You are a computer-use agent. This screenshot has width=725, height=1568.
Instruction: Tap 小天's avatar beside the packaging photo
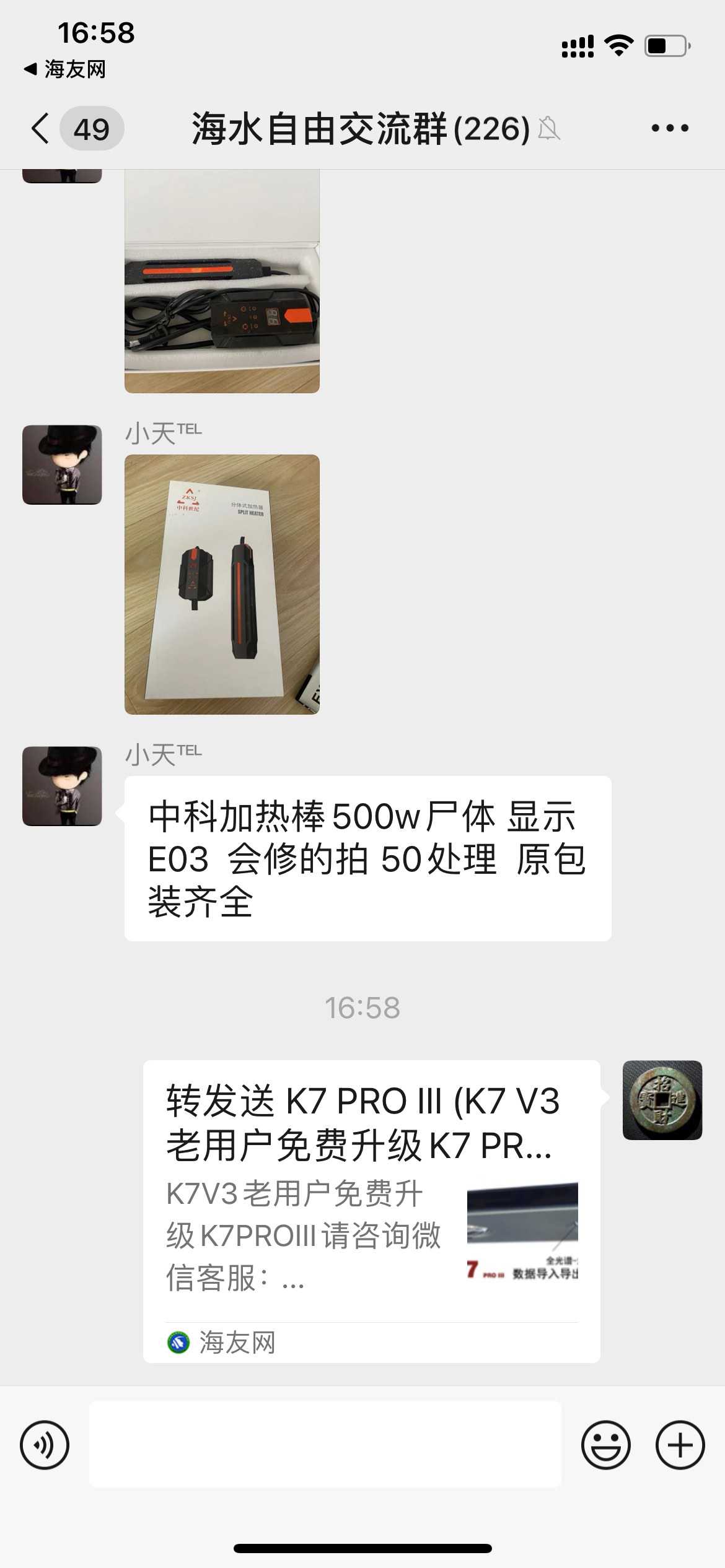[x=62, y=464]
